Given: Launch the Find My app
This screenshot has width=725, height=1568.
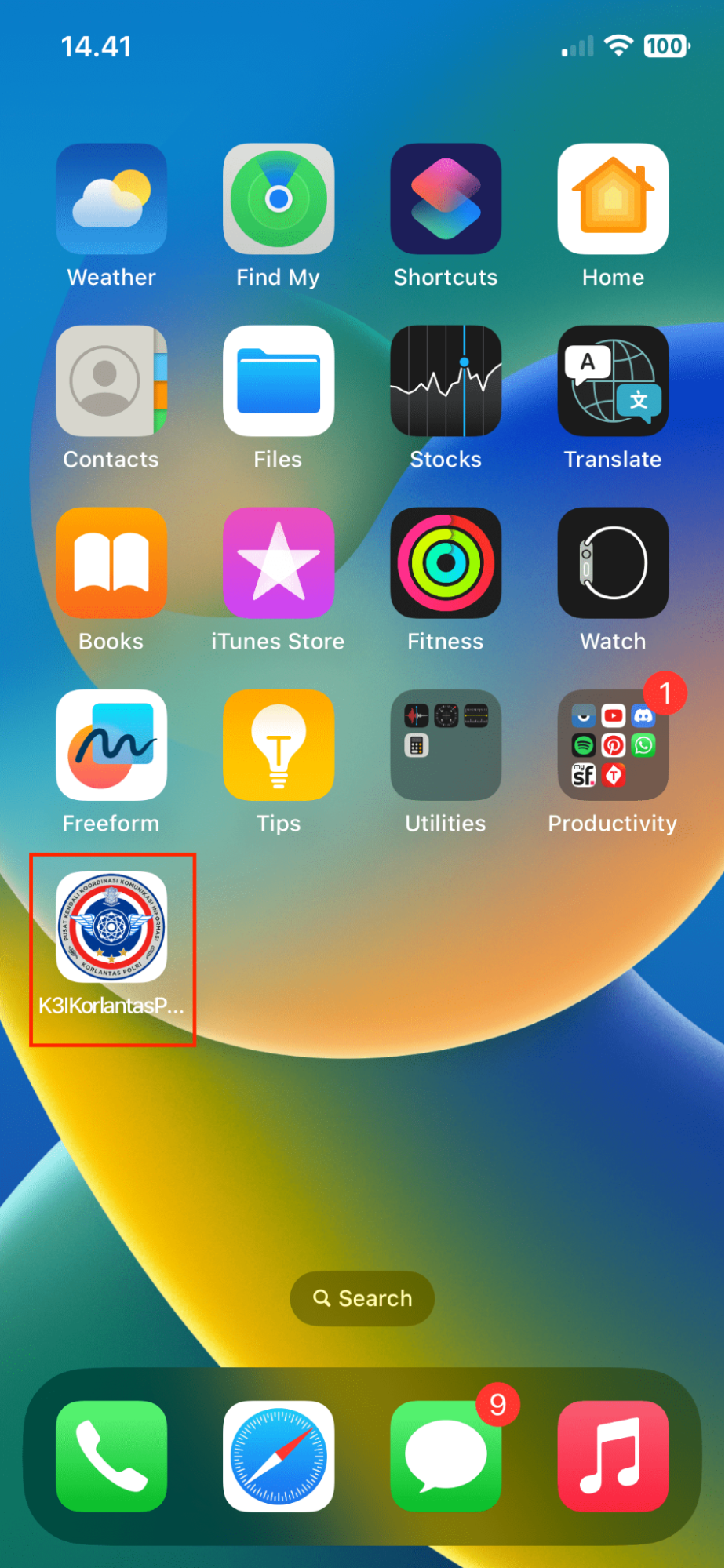Looking at the screenshot, I should click(x=279, y=199).
